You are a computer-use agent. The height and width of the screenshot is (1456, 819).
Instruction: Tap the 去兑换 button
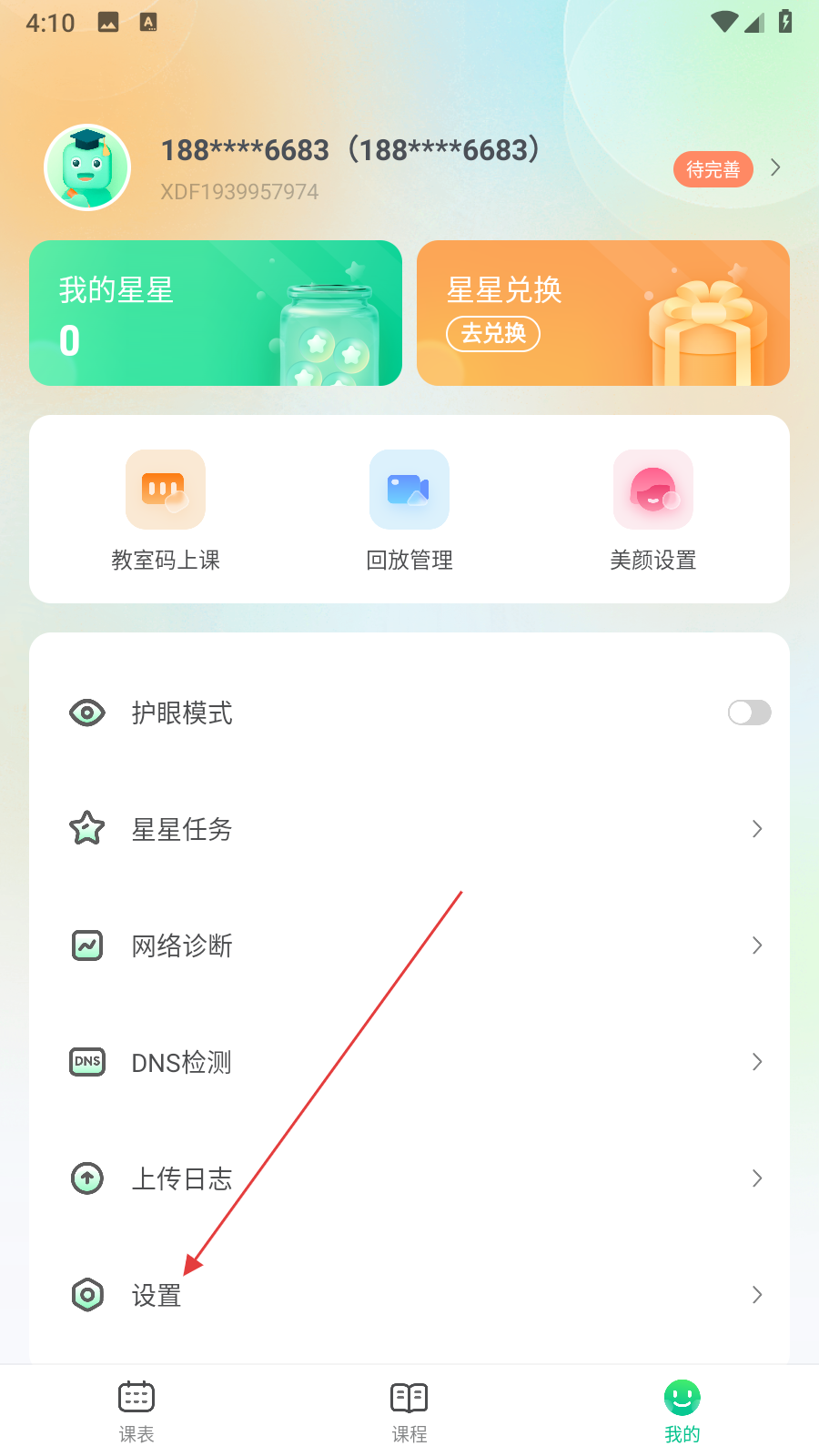(493, 334)
